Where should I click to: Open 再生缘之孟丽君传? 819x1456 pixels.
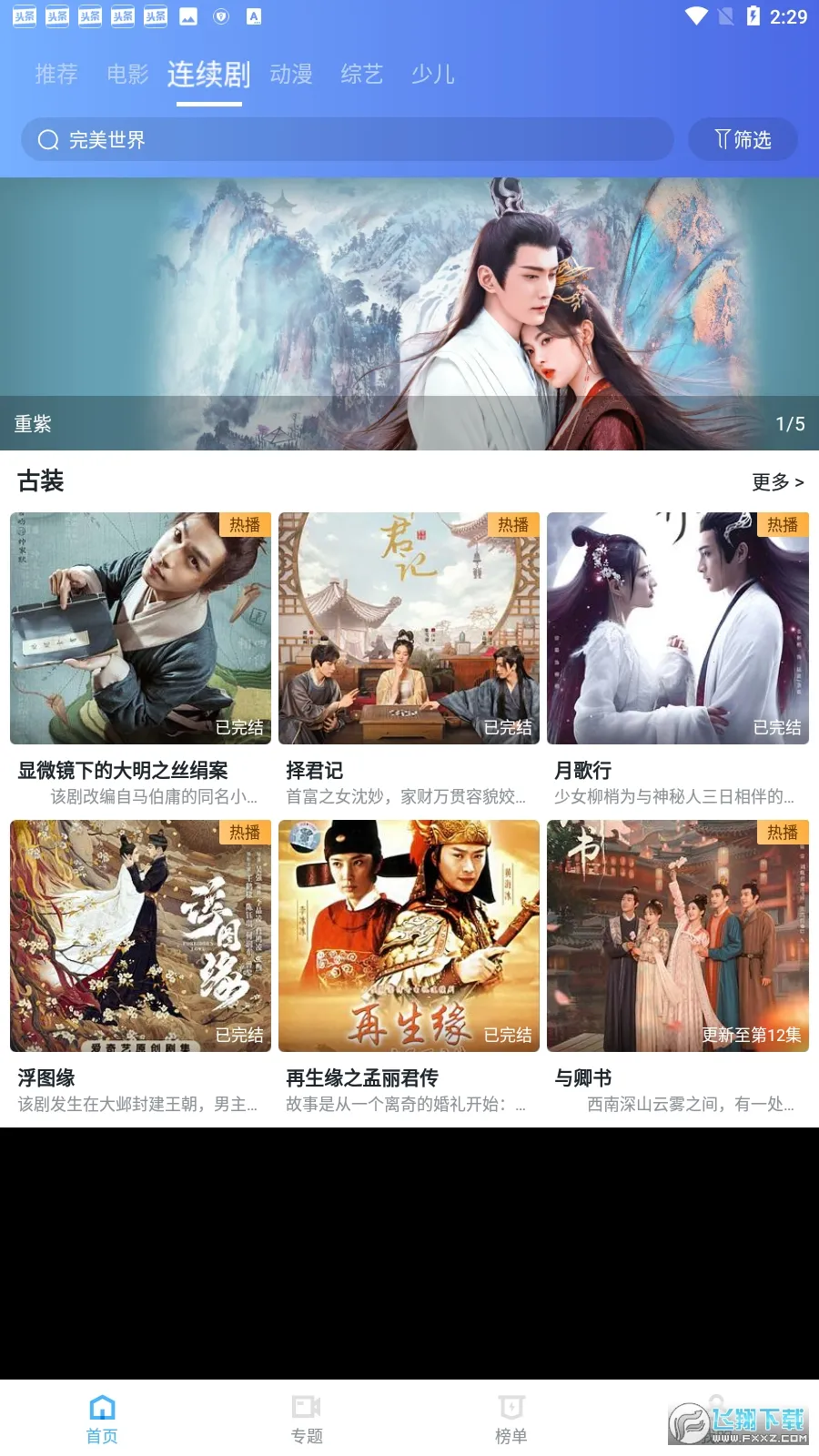pyautogui.click(x=409, y=935)
